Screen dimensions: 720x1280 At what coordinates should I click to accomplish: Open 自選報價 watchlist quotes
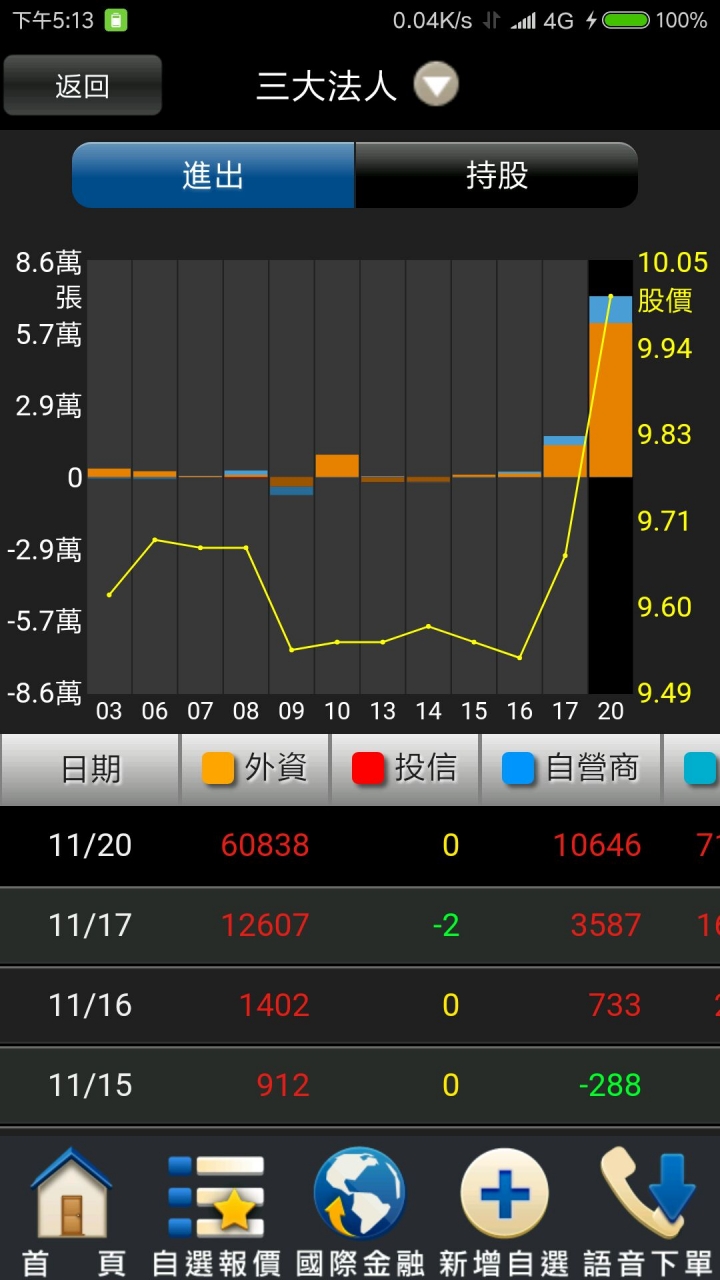[x=216, y=1212]
